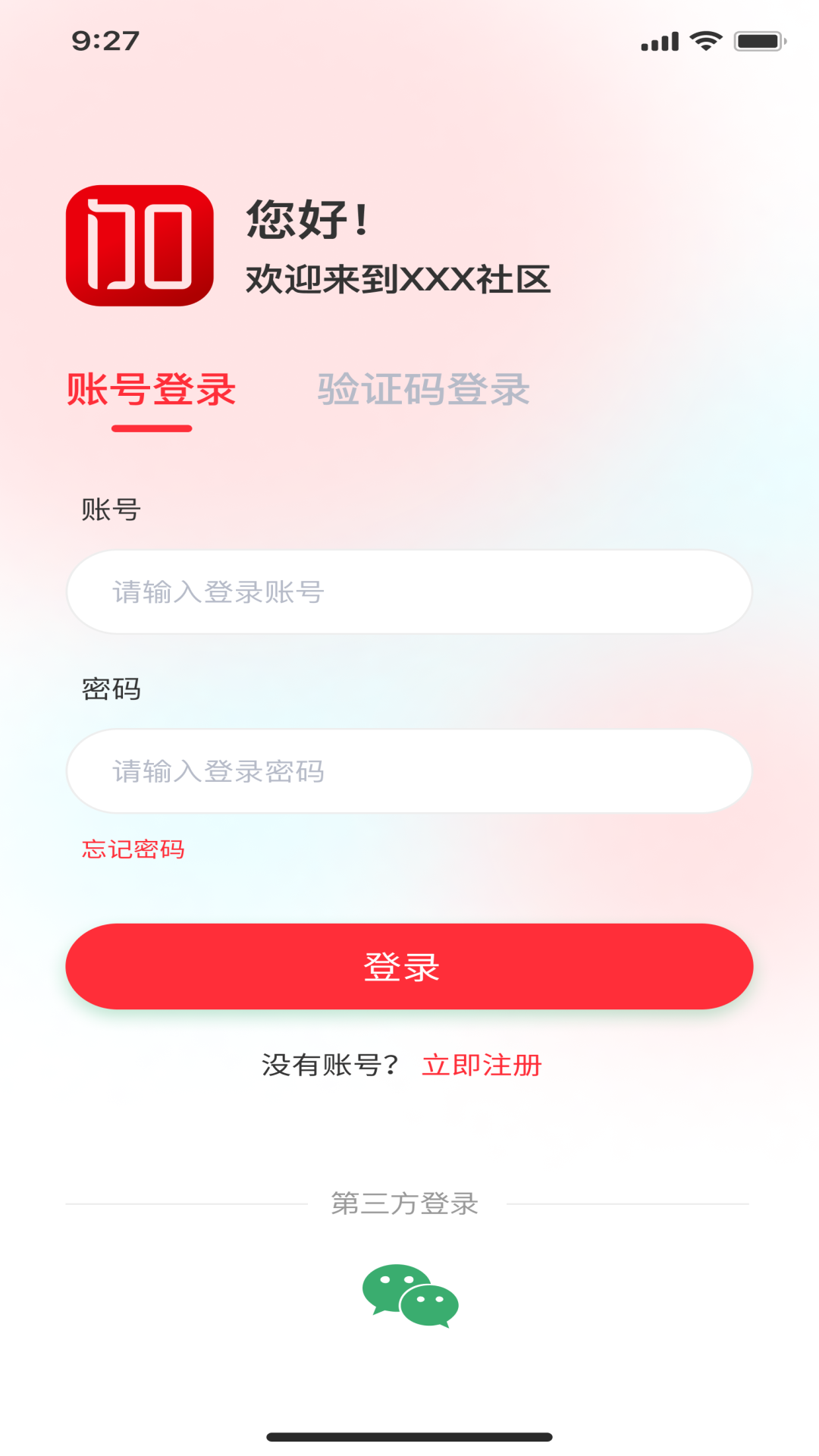The height and width of the screenshot is (1456, 819).
Task: Log in with the WeChat icon
Action: (x=410, y=1295)
